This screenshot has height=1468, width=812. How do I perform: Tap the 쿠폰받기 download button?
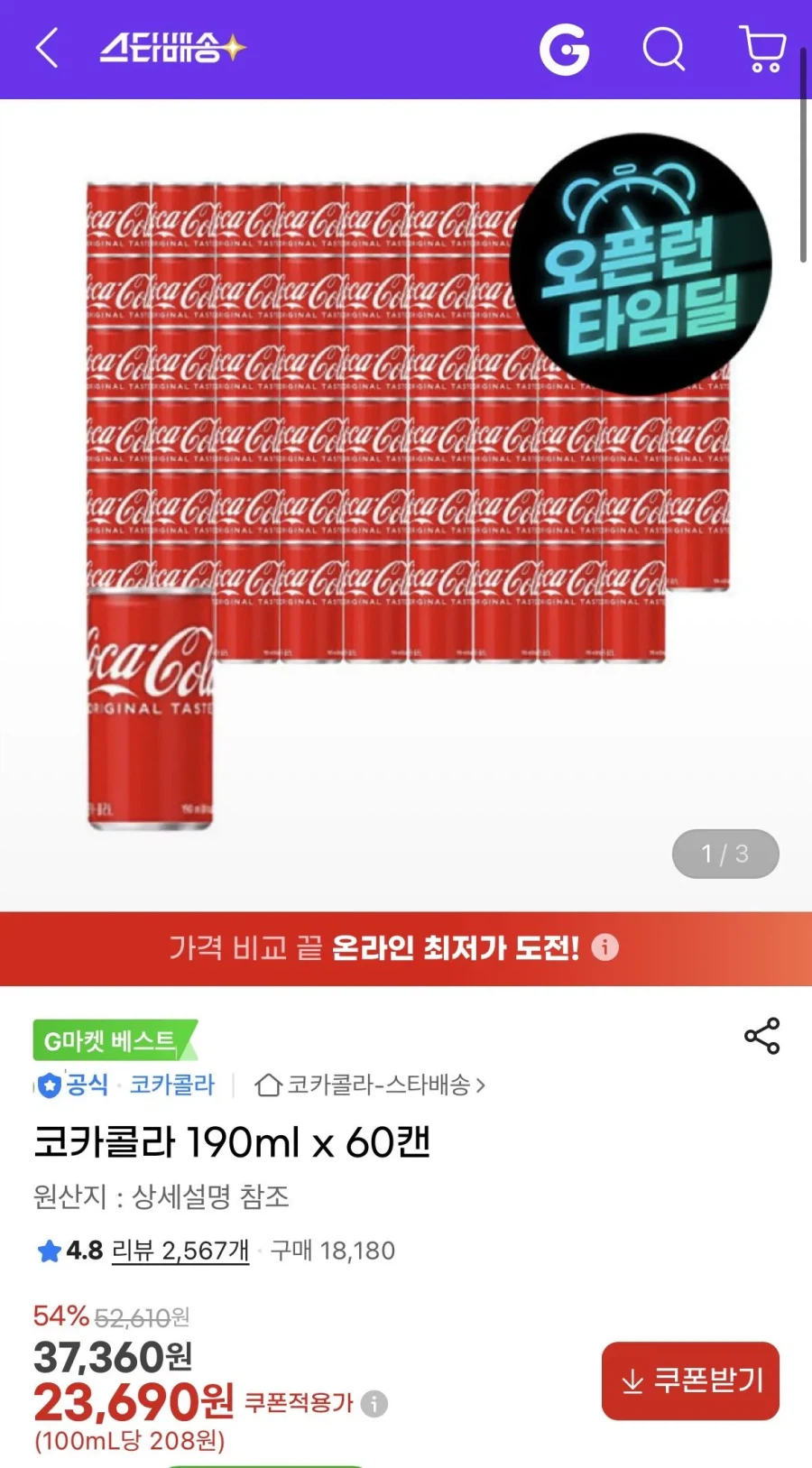[x=690, y=1381]
